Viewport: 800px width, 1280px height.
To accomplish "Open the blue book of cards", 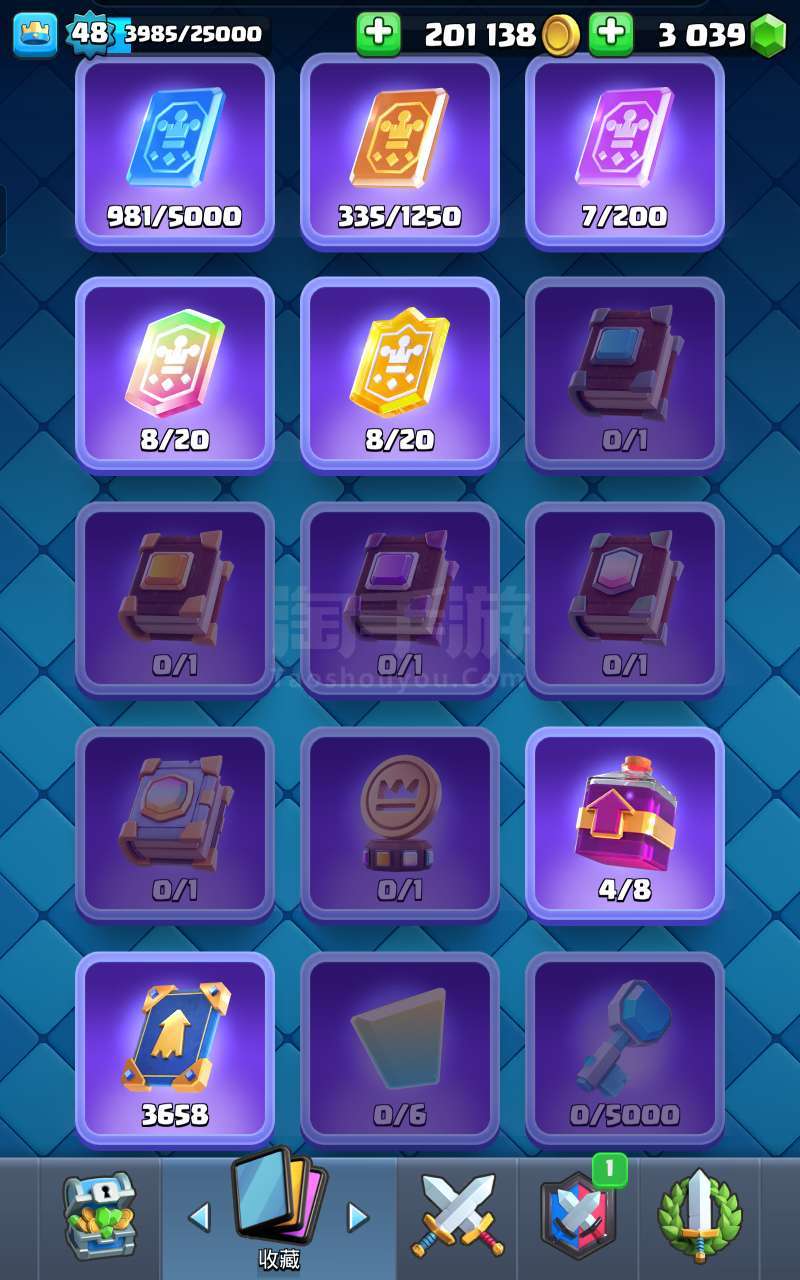I will pyautogui.click(x=625, y=373).
